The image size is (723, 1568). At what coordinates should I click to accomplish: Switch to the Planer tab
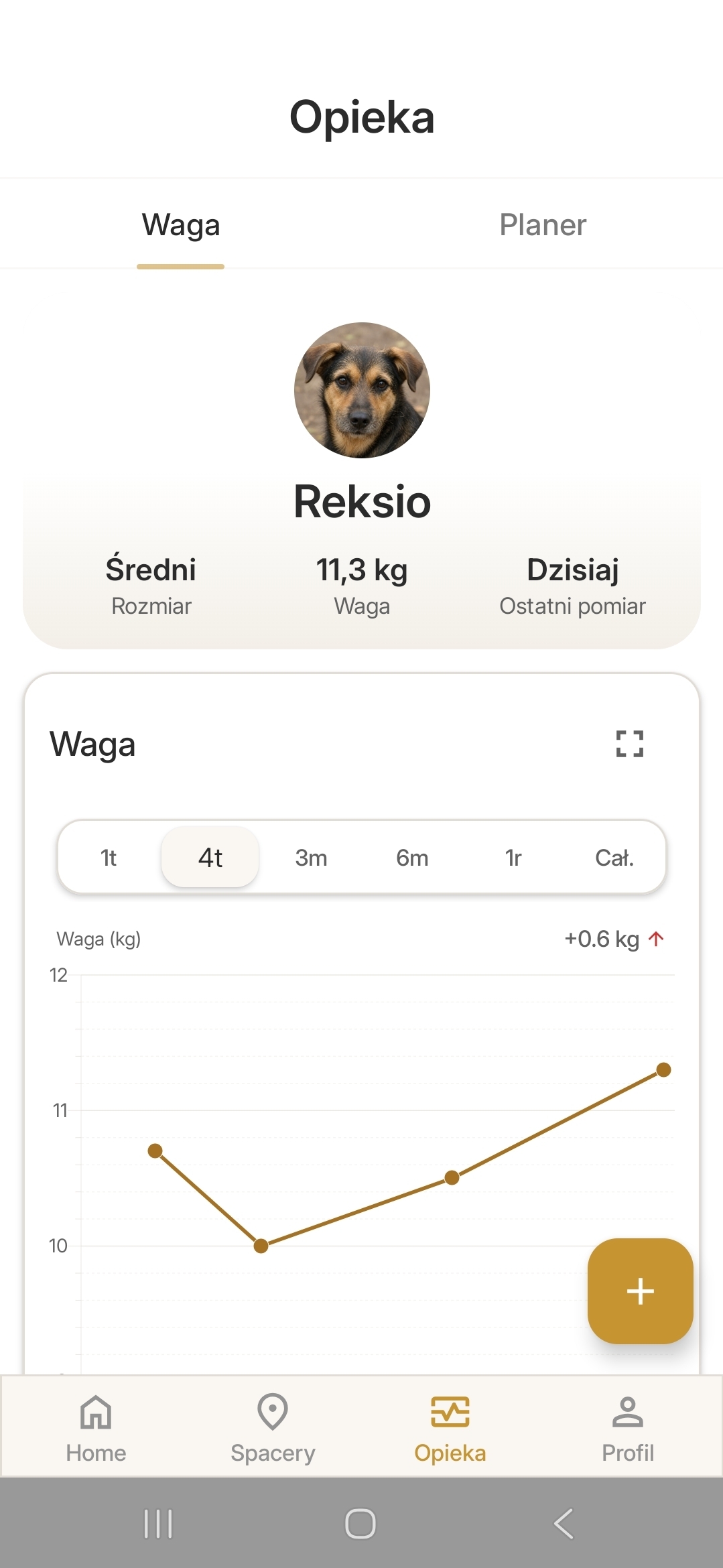tap(542, 224)
